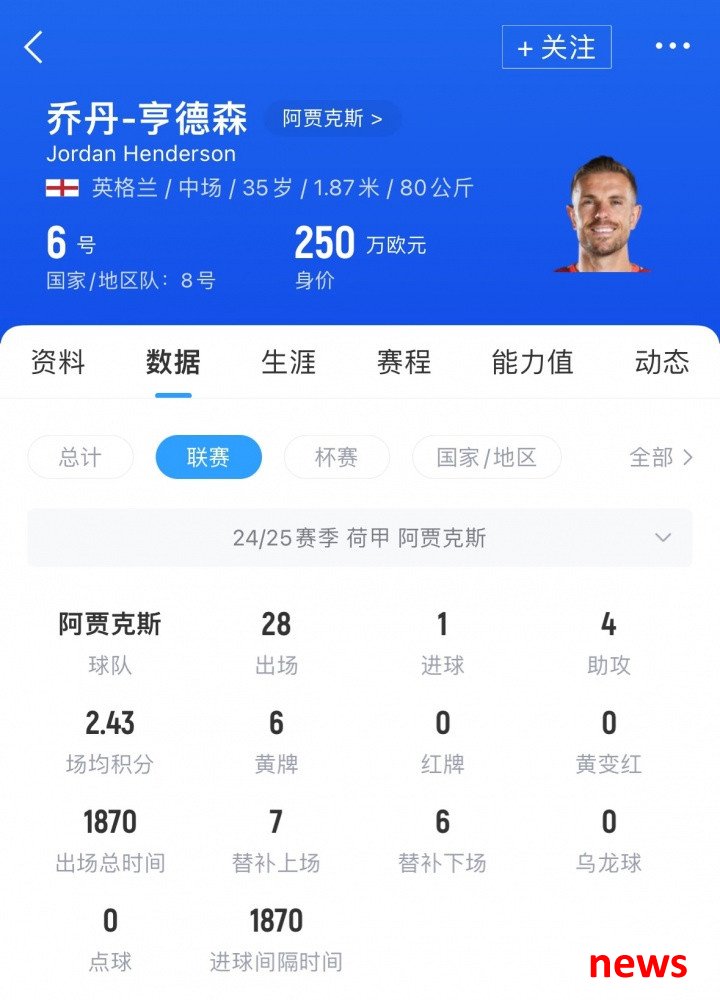Open the 阿贾克斯 team page chip
Viewport: 720px width, 1000px height.
pos(332,119)
